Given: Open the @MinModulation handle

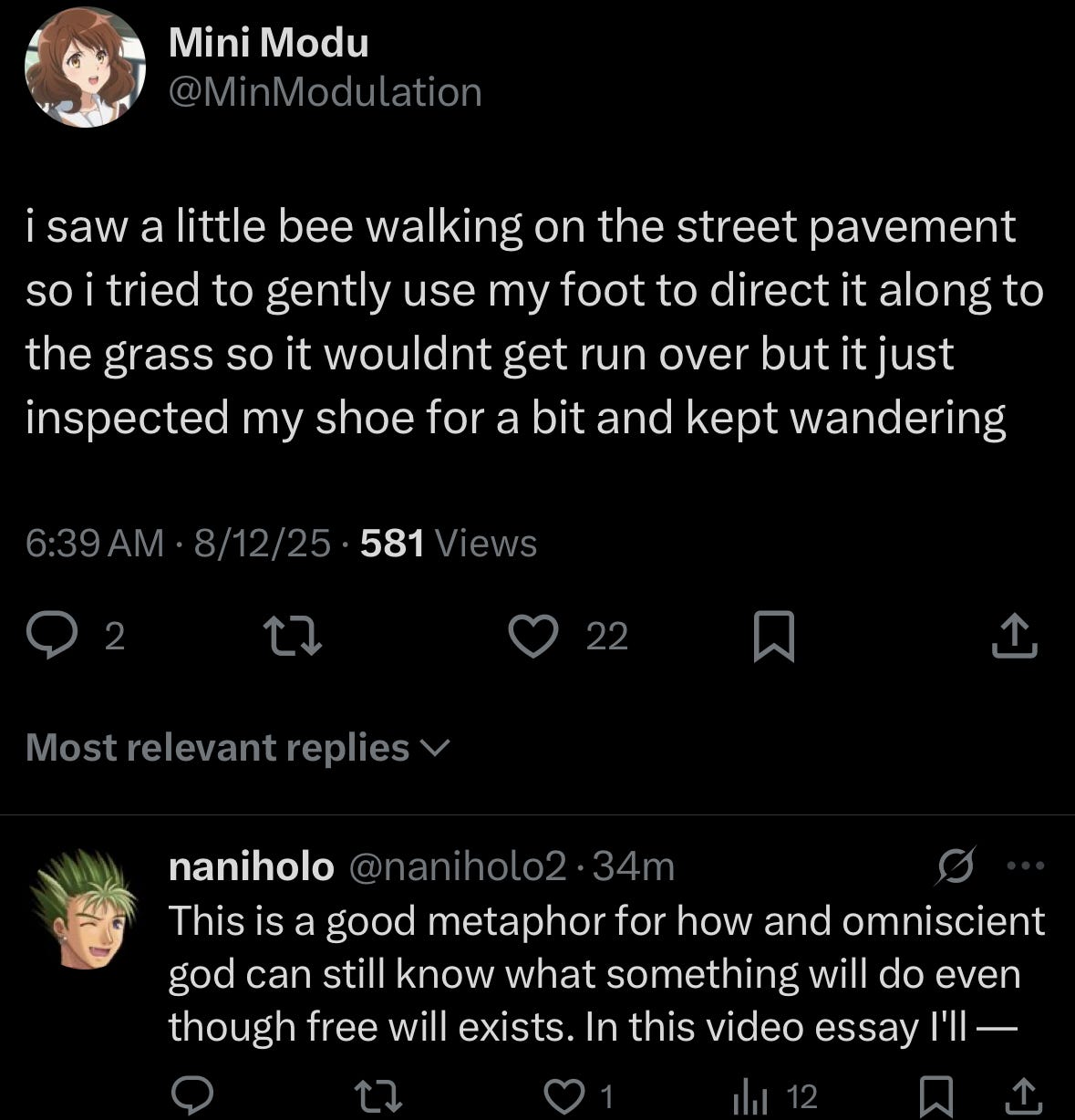Looking at the screenshot, I should pyautogui.click(x=326, y=92).
